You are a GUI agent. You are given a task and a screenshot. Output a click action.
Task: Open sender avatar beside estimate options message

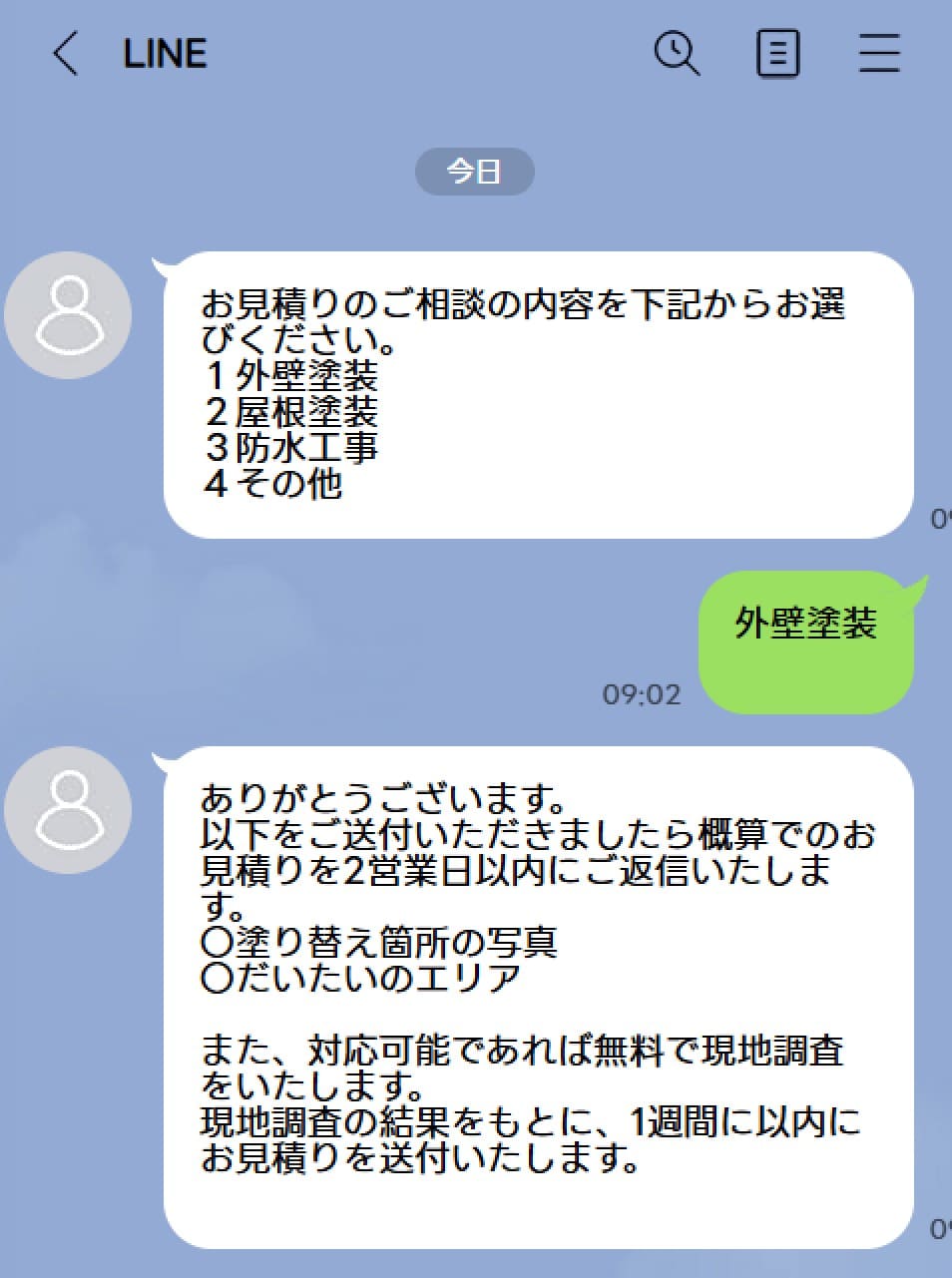pos(68,315)
